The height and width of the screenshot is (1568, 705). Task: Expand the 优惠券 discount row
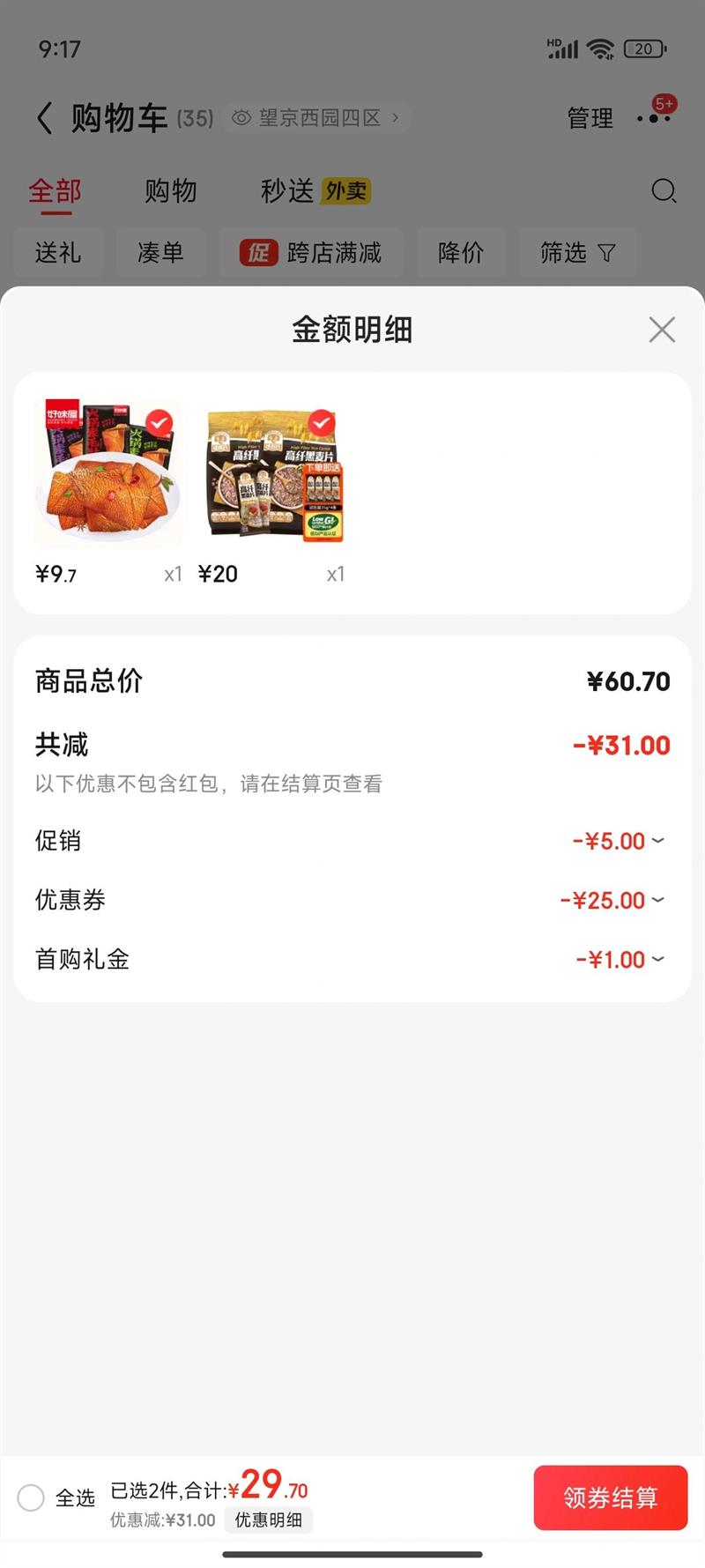pyautogui.click(x=612, y=900)
